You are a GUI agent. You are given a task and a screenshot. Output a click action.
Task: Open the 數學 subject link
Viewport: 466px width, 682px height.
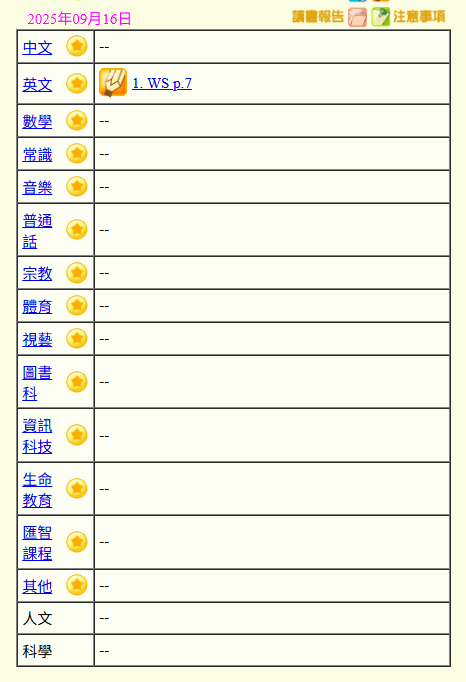37,121
